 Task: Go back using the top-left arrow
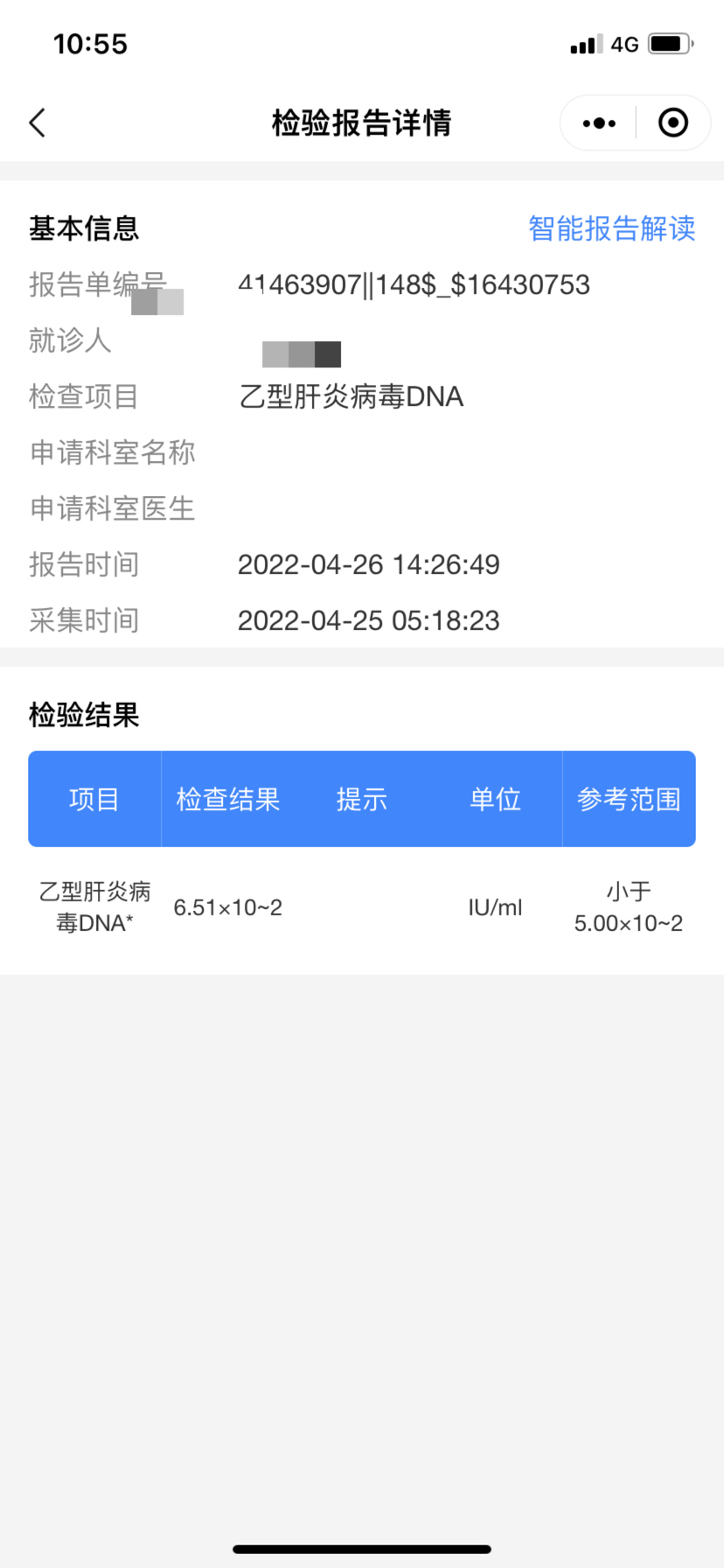pyautogui.click(x=37, y=123)
